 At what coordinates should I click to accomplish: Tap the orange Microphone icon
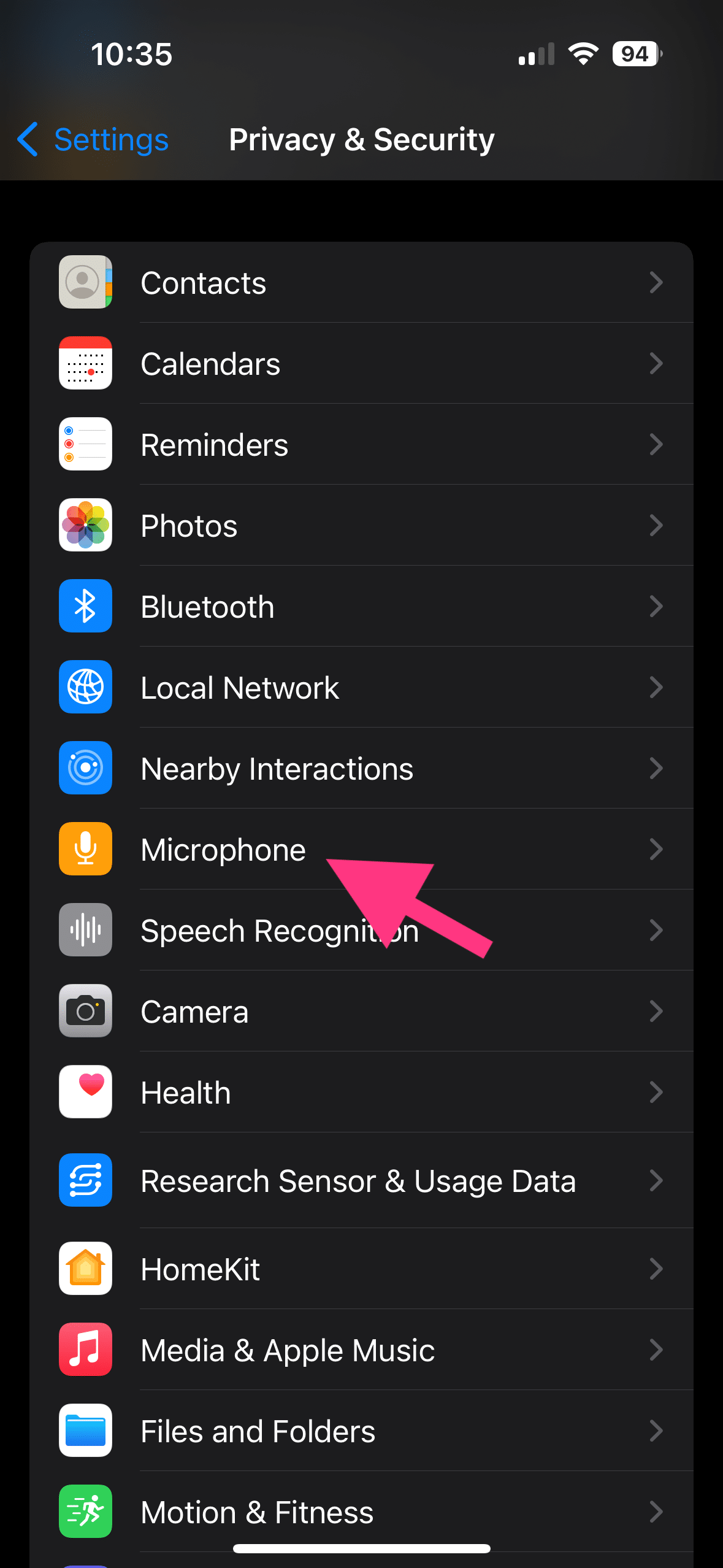click(85, 848)
